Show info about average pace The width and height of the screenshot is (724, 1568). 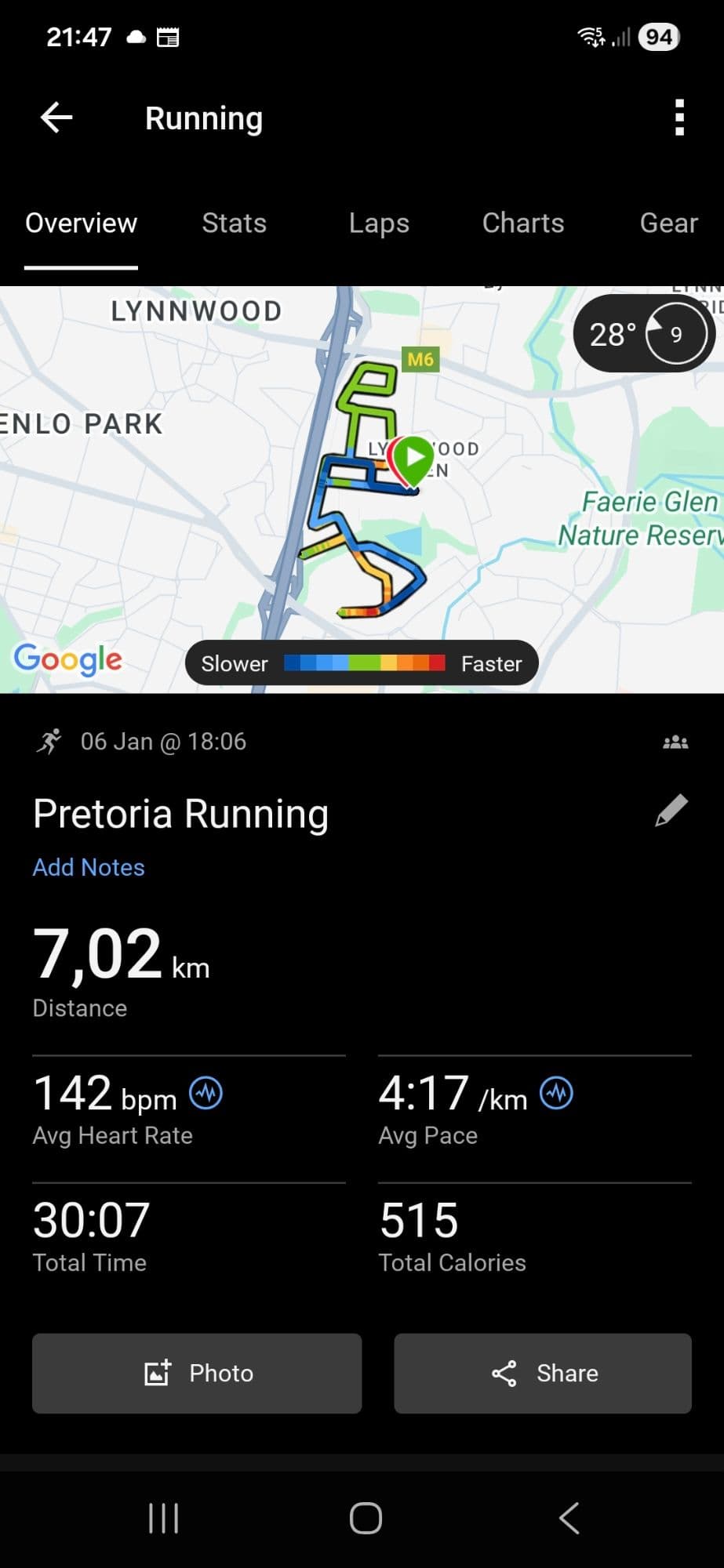pos(557,1093)
